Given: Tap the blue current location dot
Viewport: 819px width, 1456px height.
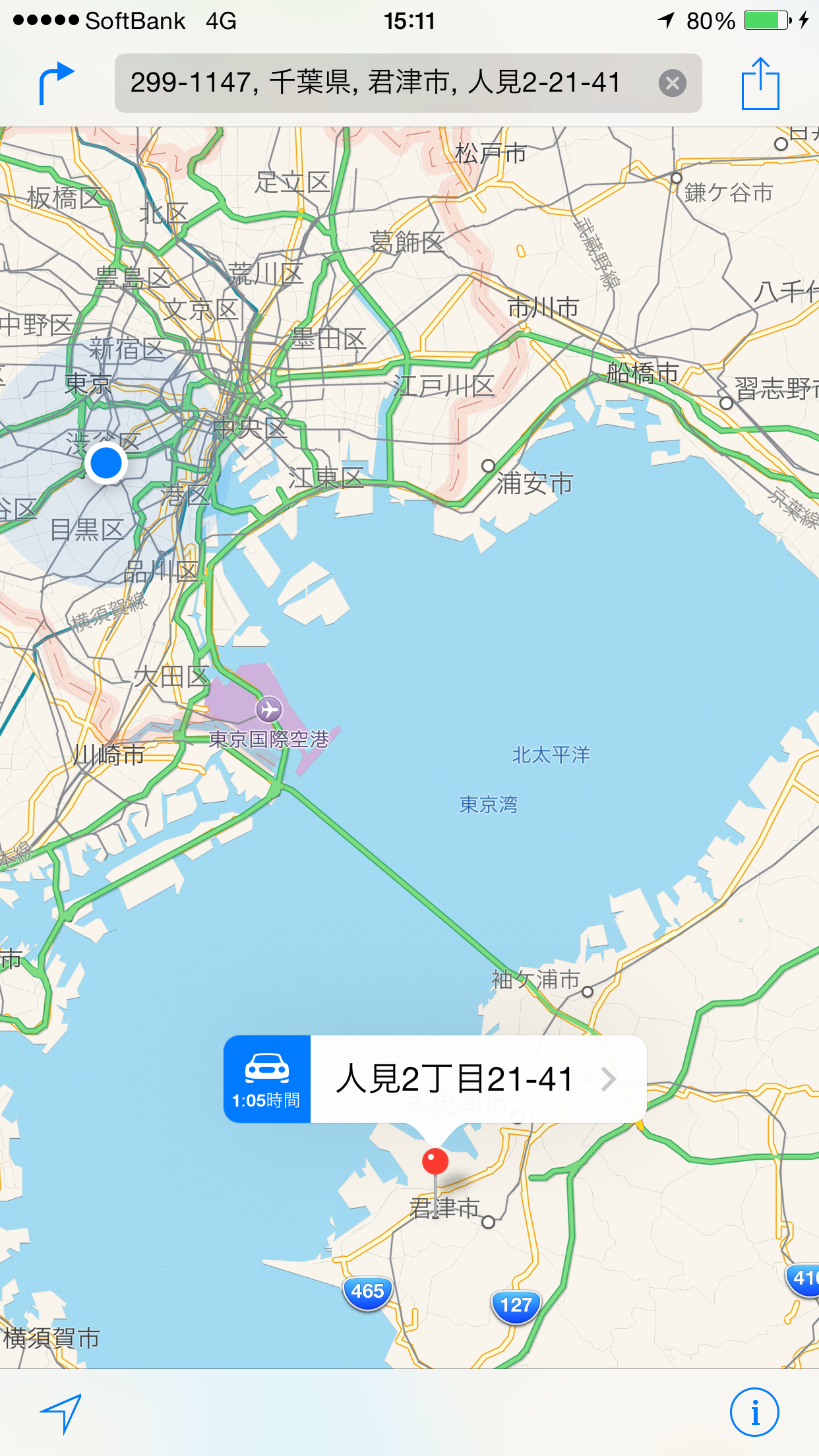Looking at the screenshot, I should coord(106,464).
